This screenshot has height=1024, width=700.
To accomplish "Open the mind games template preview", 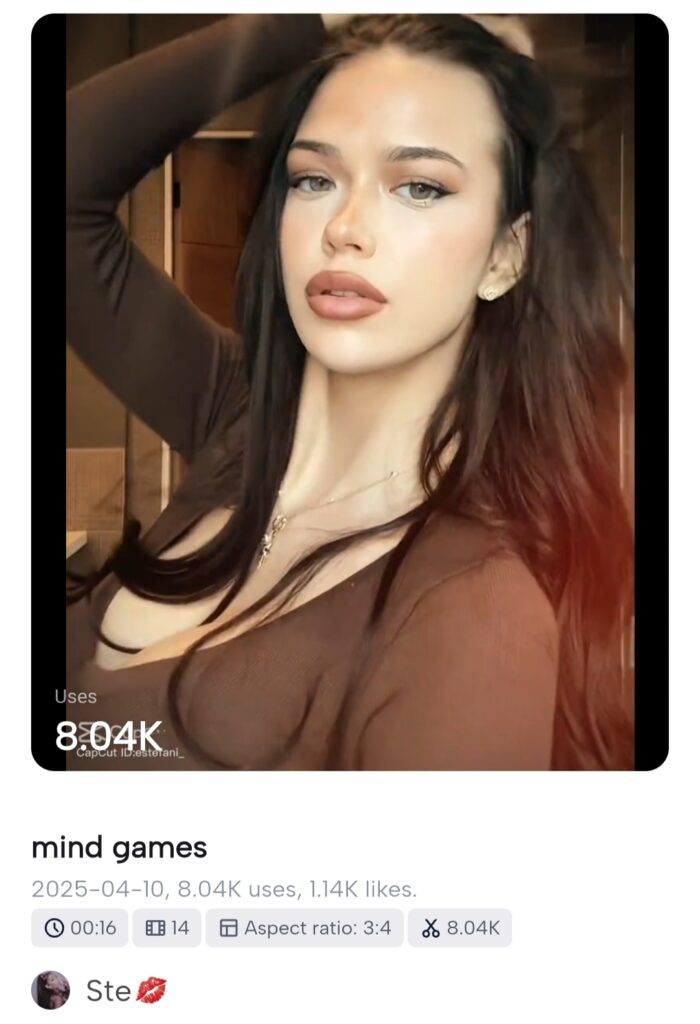I will point(349,392).
